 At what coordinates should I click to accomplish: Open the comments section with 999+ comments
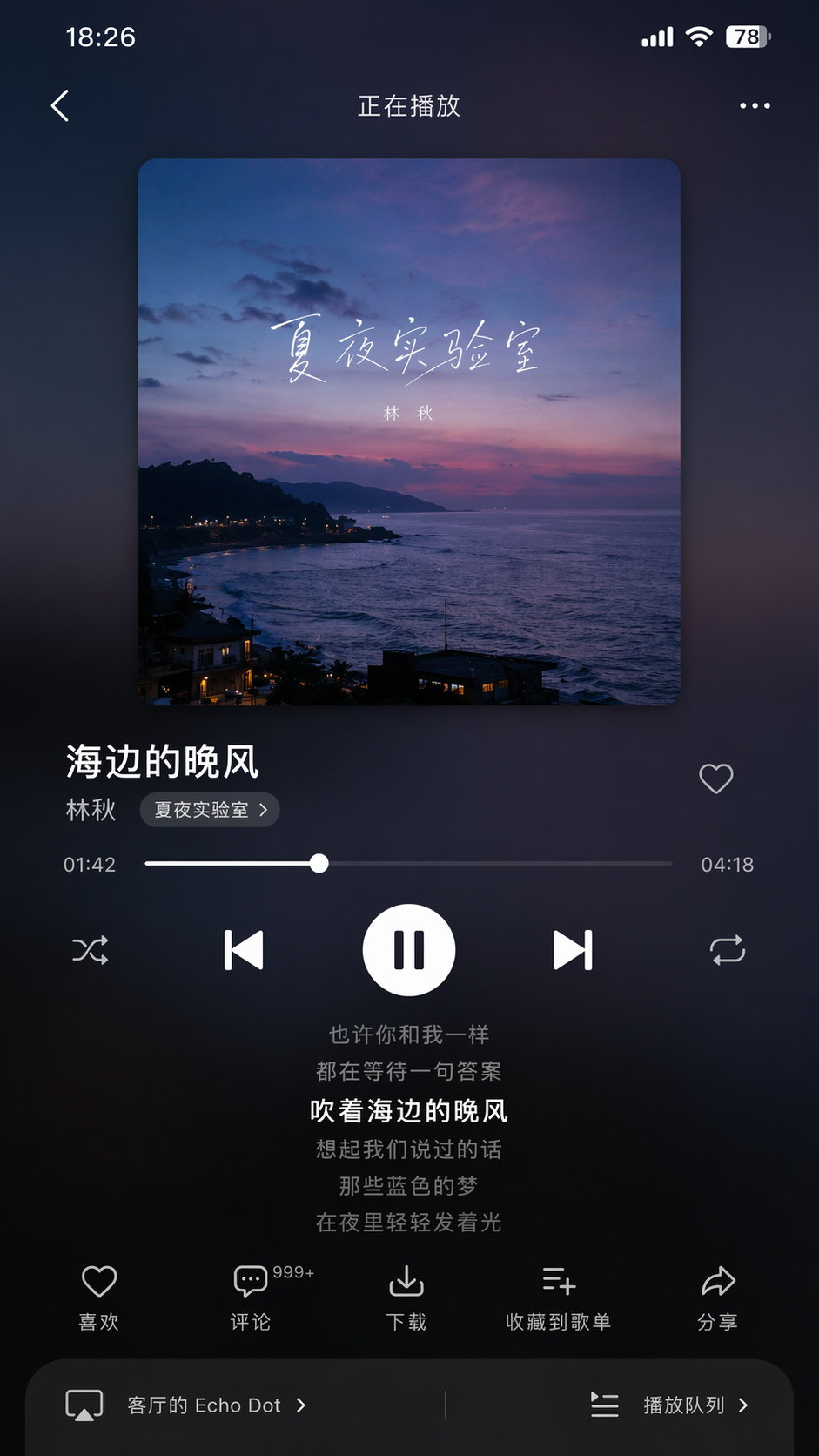[250, 1298]
